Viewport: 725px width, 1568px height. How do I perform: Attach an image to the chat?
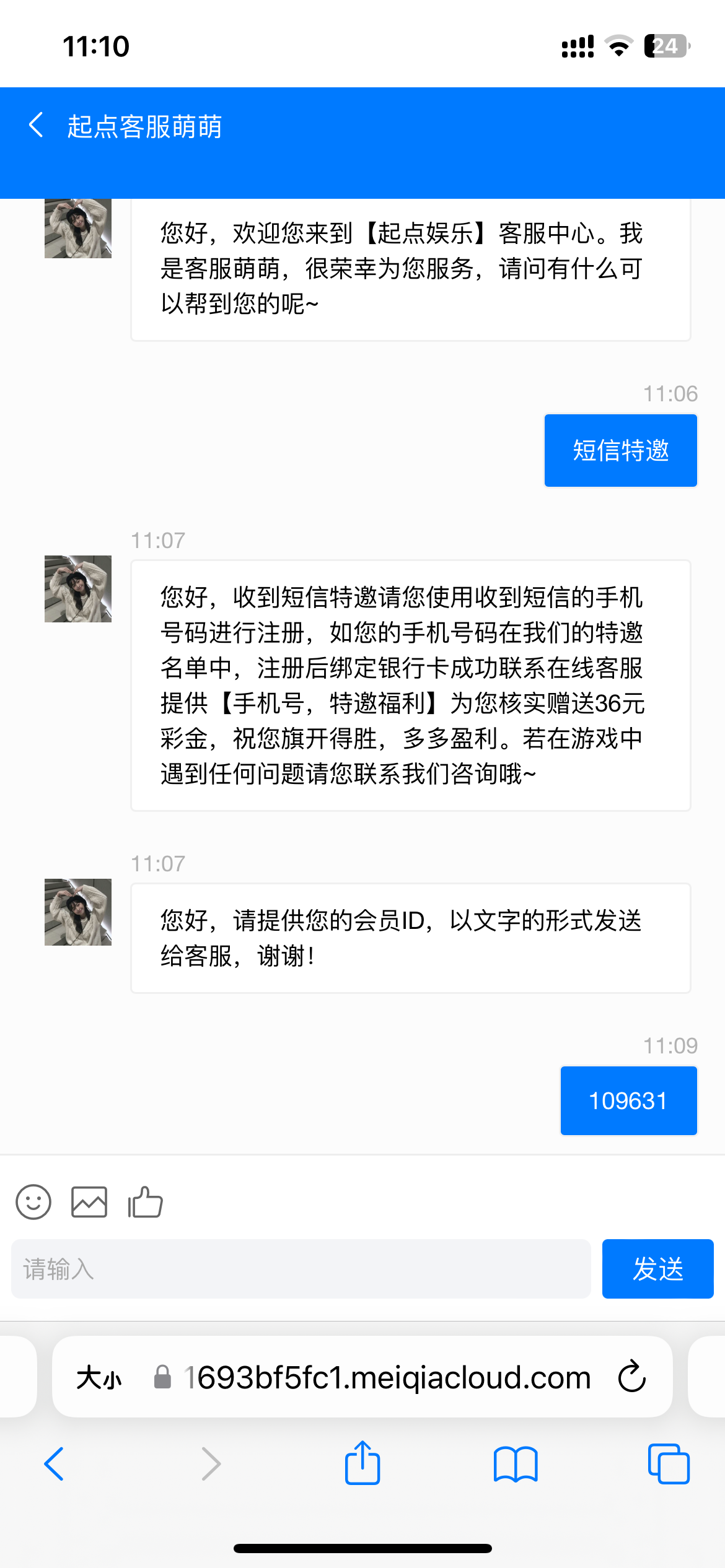(x=89, y=1202)
